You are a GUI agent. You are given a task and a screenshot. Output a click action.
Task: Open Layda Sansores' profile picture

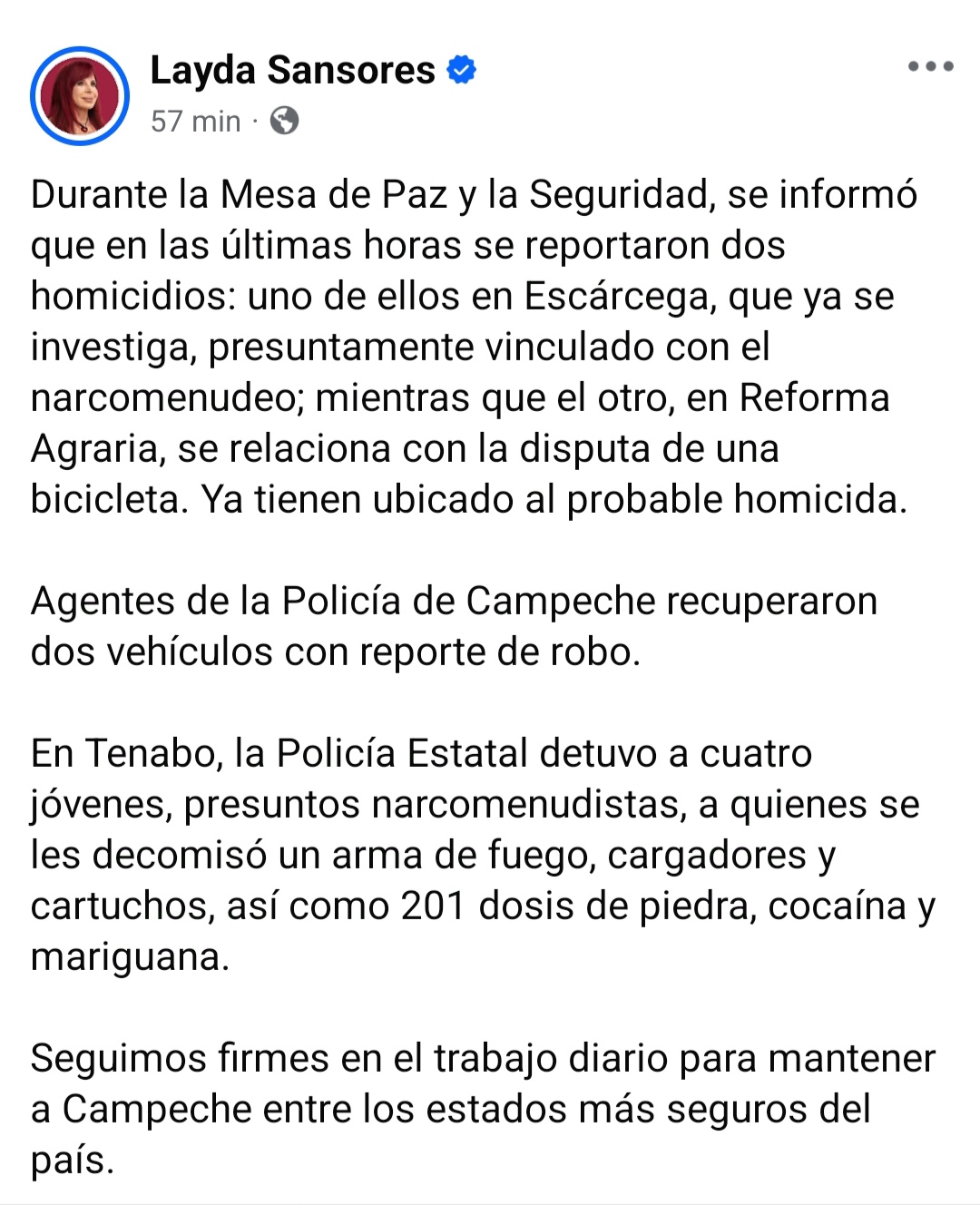click(x=80, y=95)
